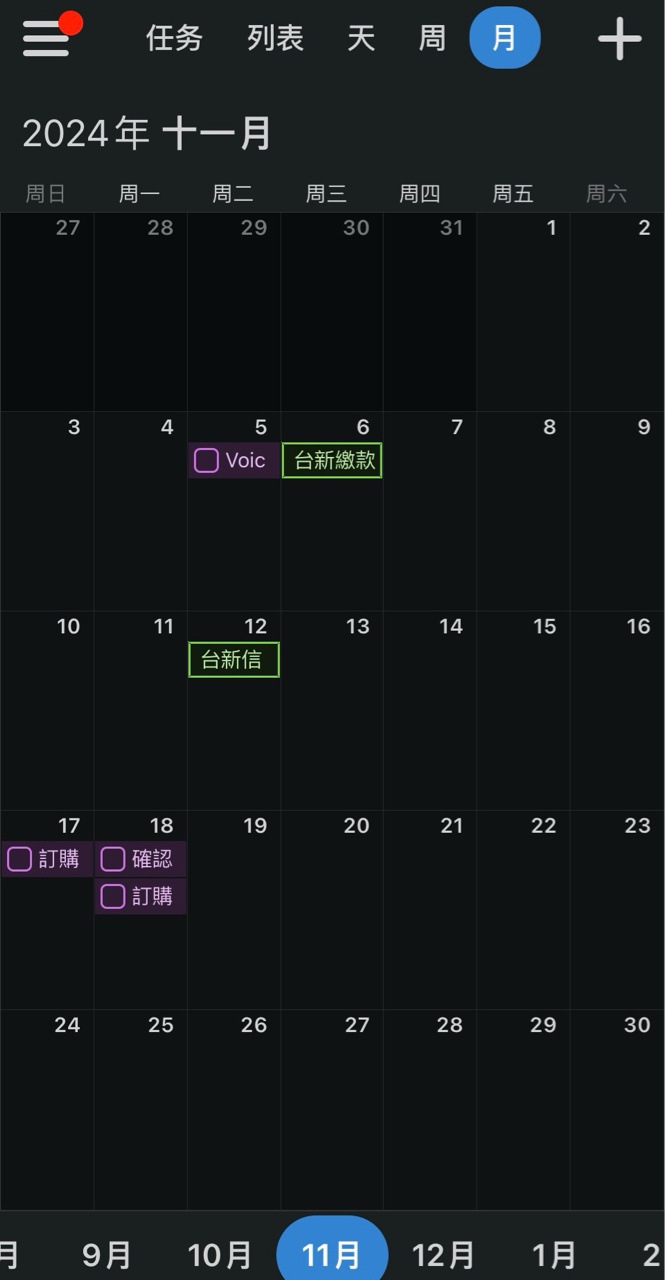Jump to 10月 in the month strip
Viewport: 665px width, 1280px height.
tap(219, 1254)
